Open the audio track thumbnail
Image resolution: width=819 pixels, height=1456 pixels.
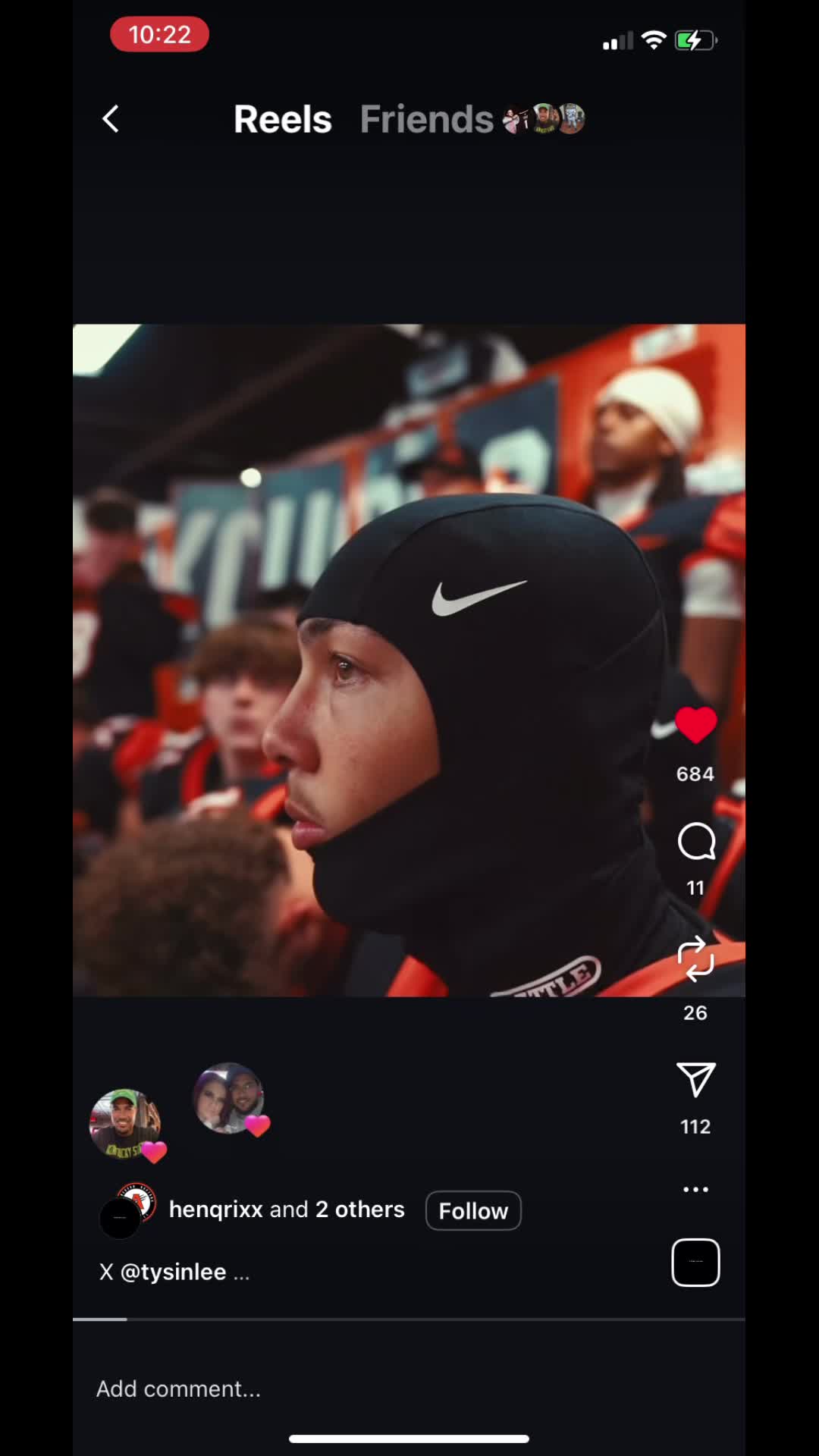click(695, 1263)
